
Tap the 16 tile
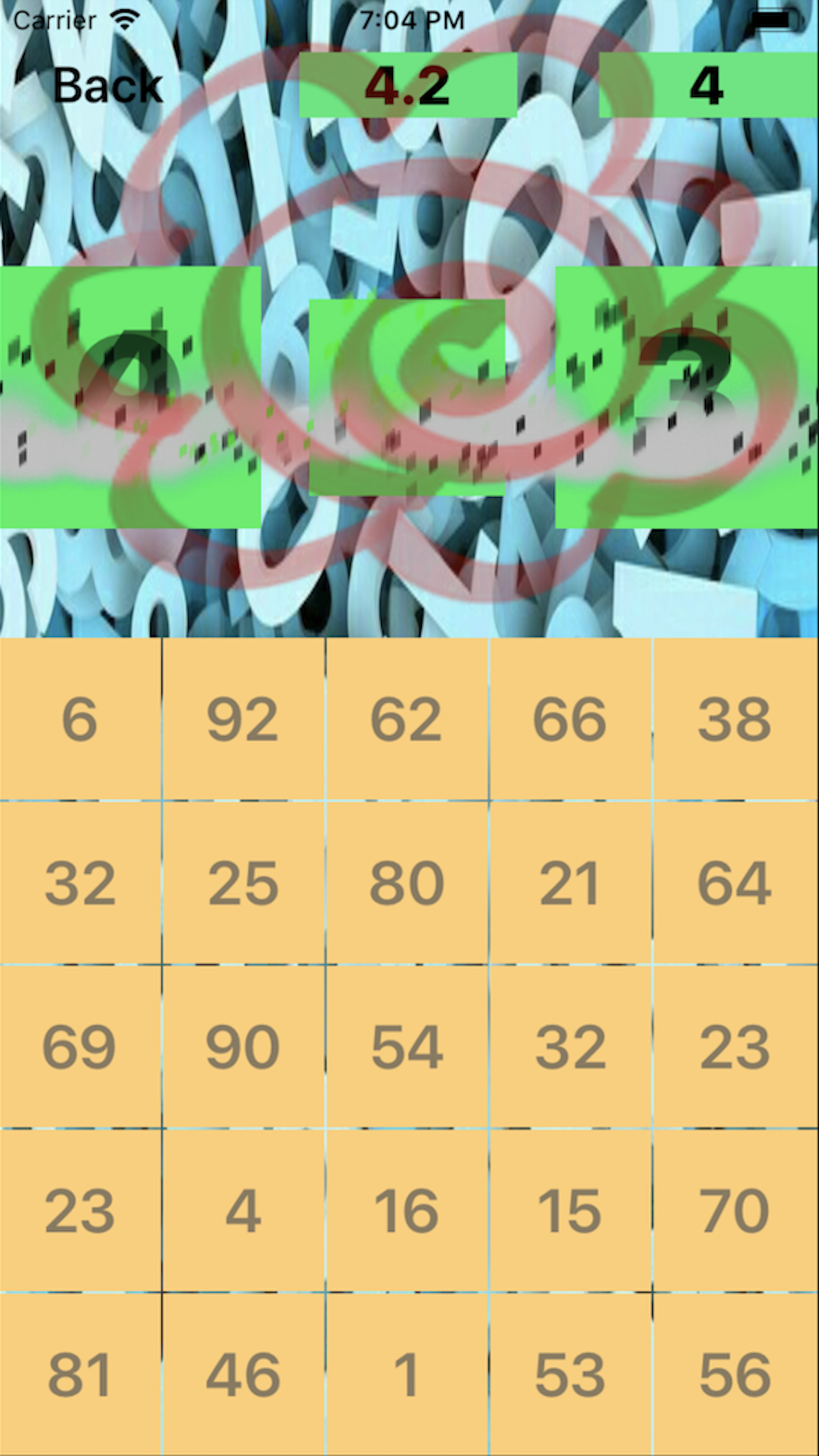pos(406,1211)
